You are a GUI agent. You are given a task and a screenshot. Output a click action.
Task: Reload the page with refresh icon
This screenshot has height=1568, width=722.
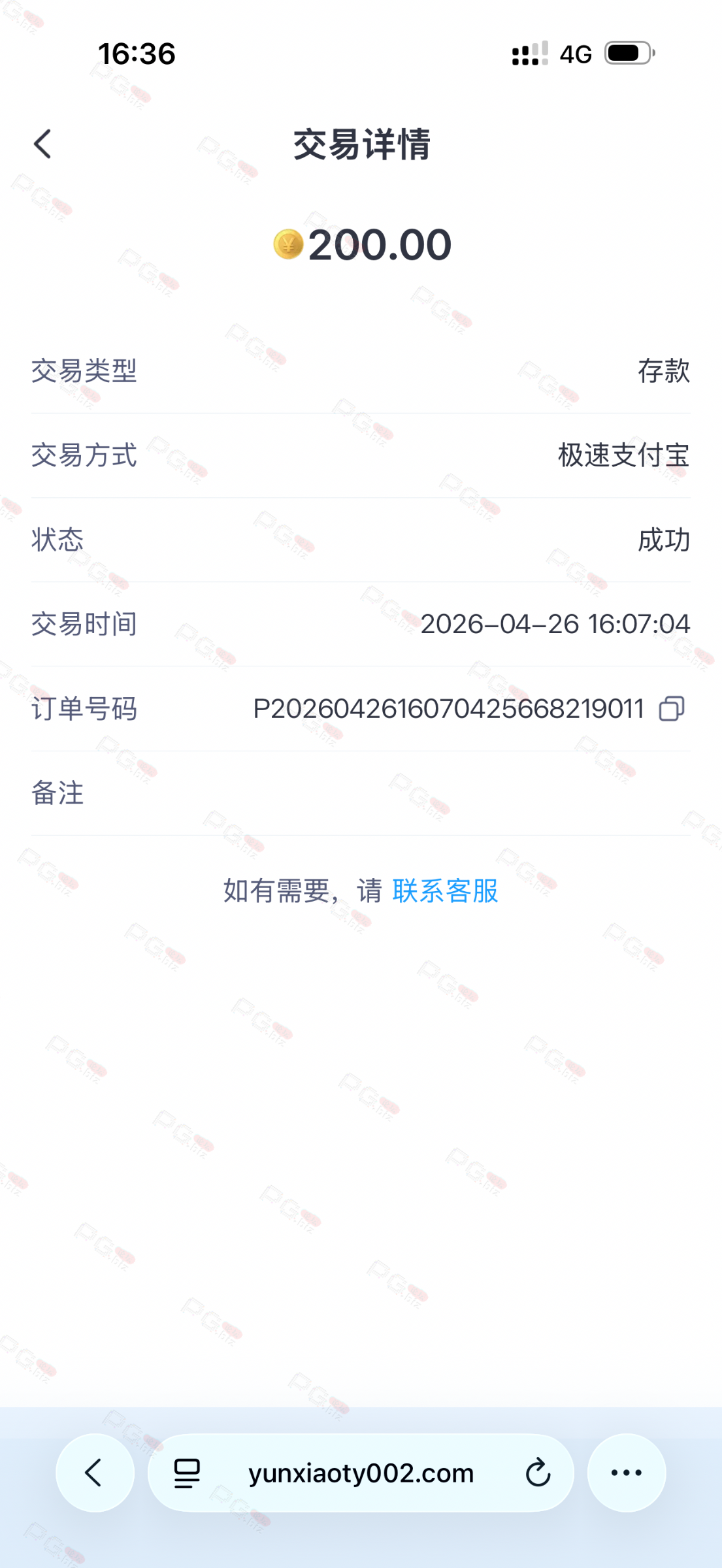[x=537, y=1473]
